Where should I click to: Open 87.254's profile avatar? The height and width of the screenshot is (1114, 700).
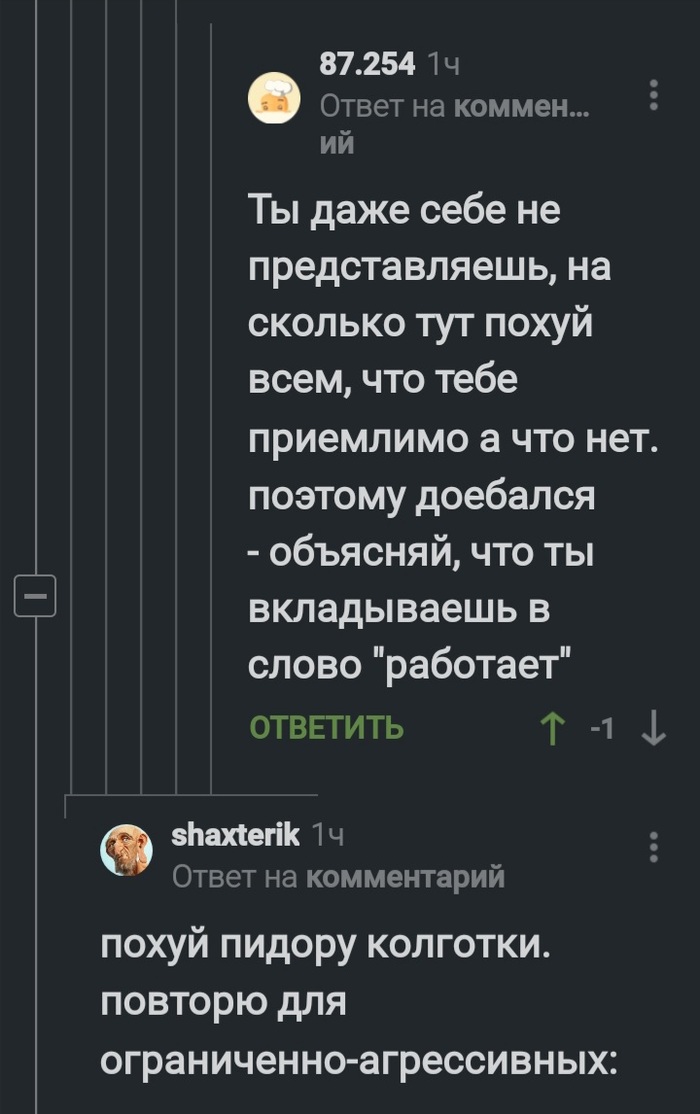[x=273, y=98]
